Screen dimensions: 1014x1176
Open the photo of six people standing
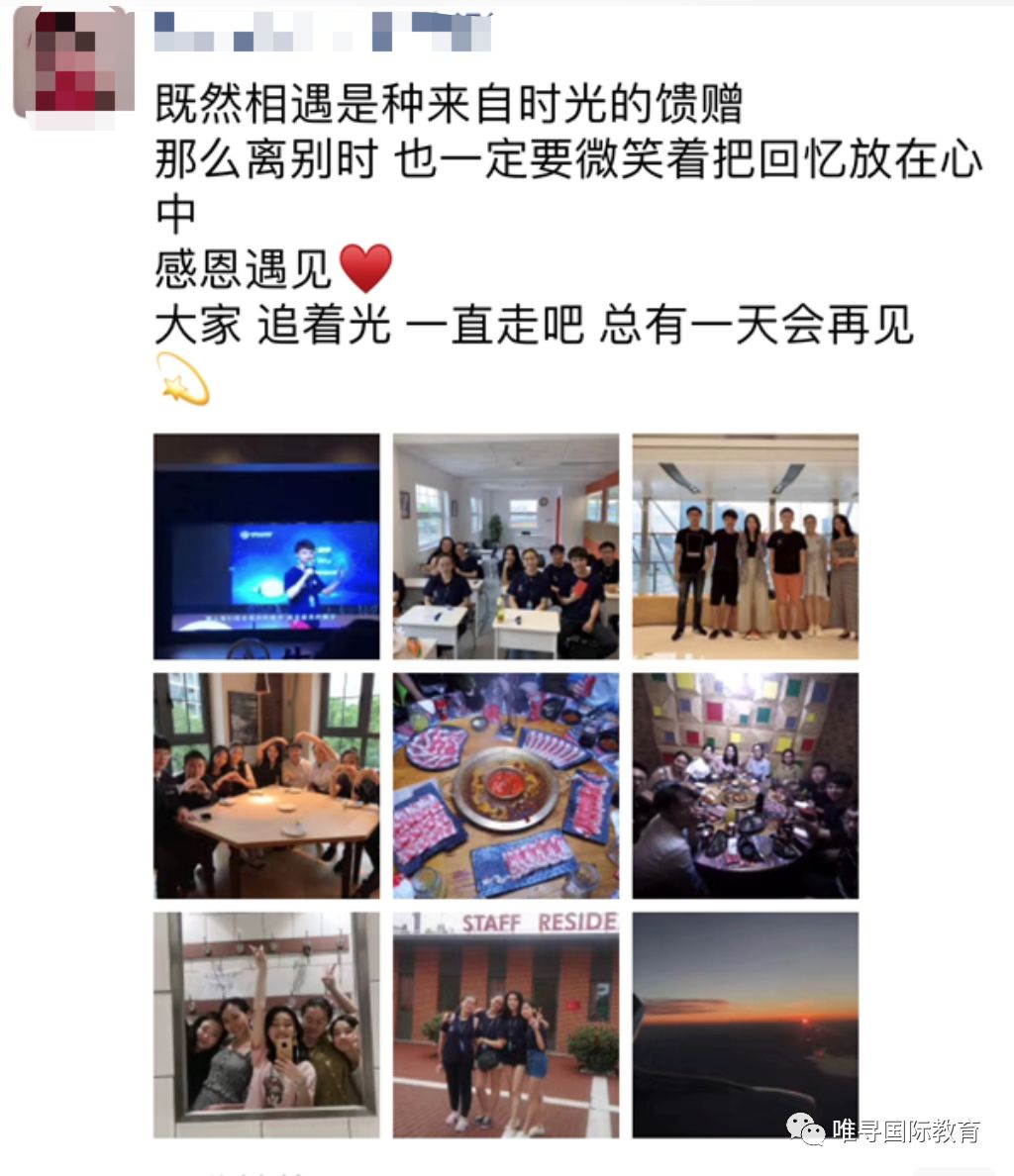746,546
